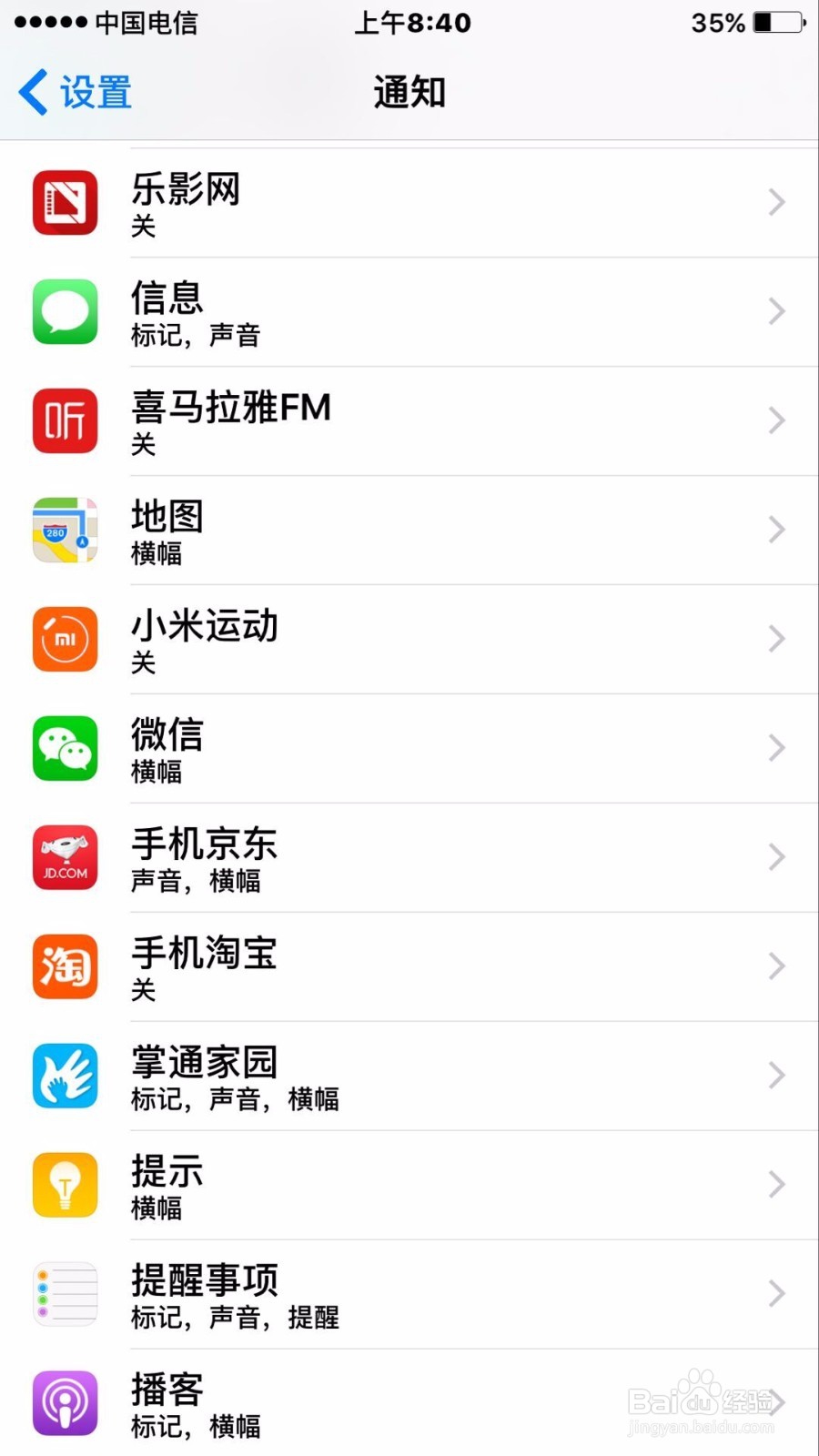The height and width of the screenshot is (1456, 819).
Task: Open the 播客 Podcasts purple icon
Action: pyautogui.click(x=65, y=1403)
